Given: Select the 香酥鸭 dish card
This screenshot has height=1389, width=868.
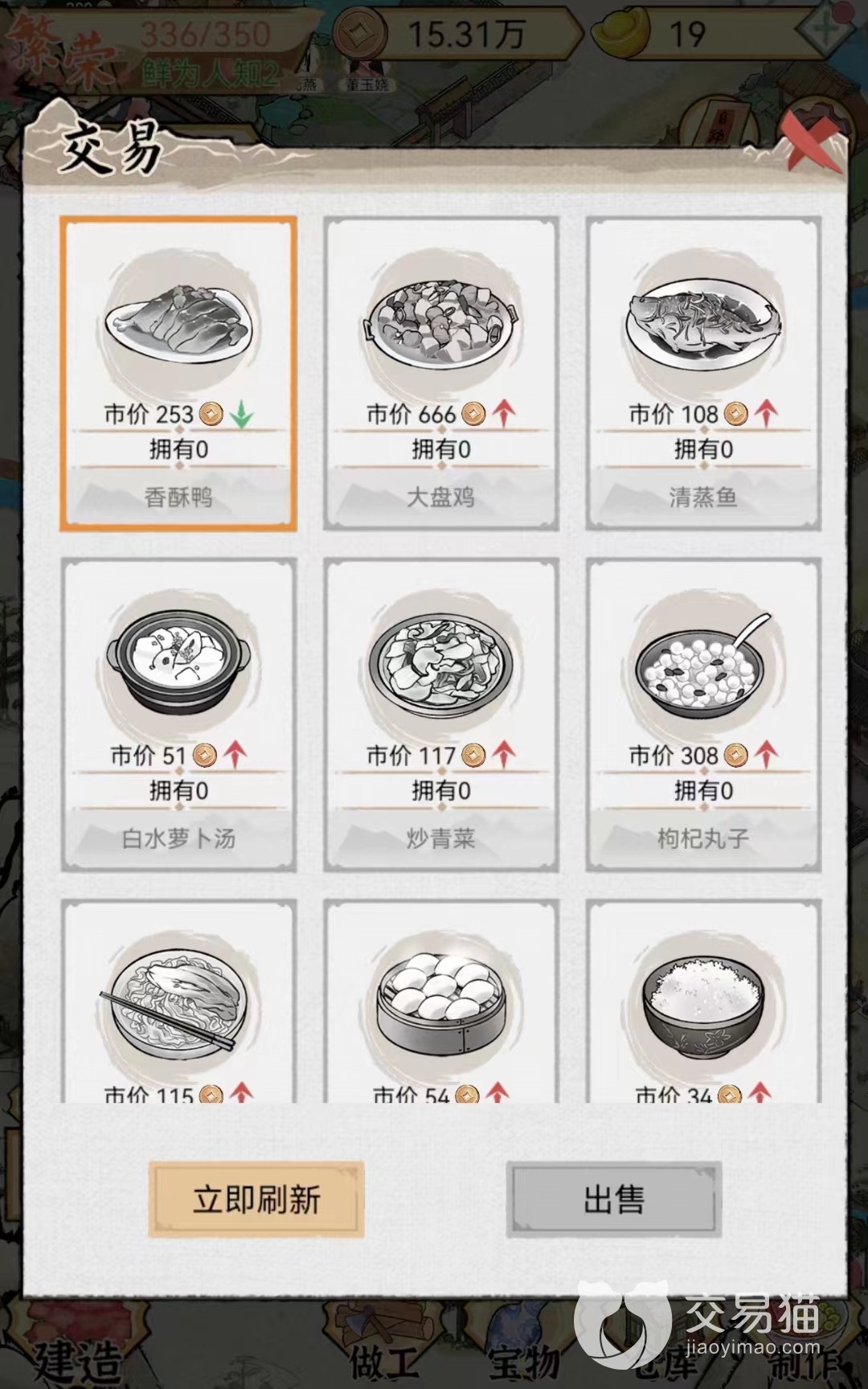Looking at the screenshot, I should [178, 374].
